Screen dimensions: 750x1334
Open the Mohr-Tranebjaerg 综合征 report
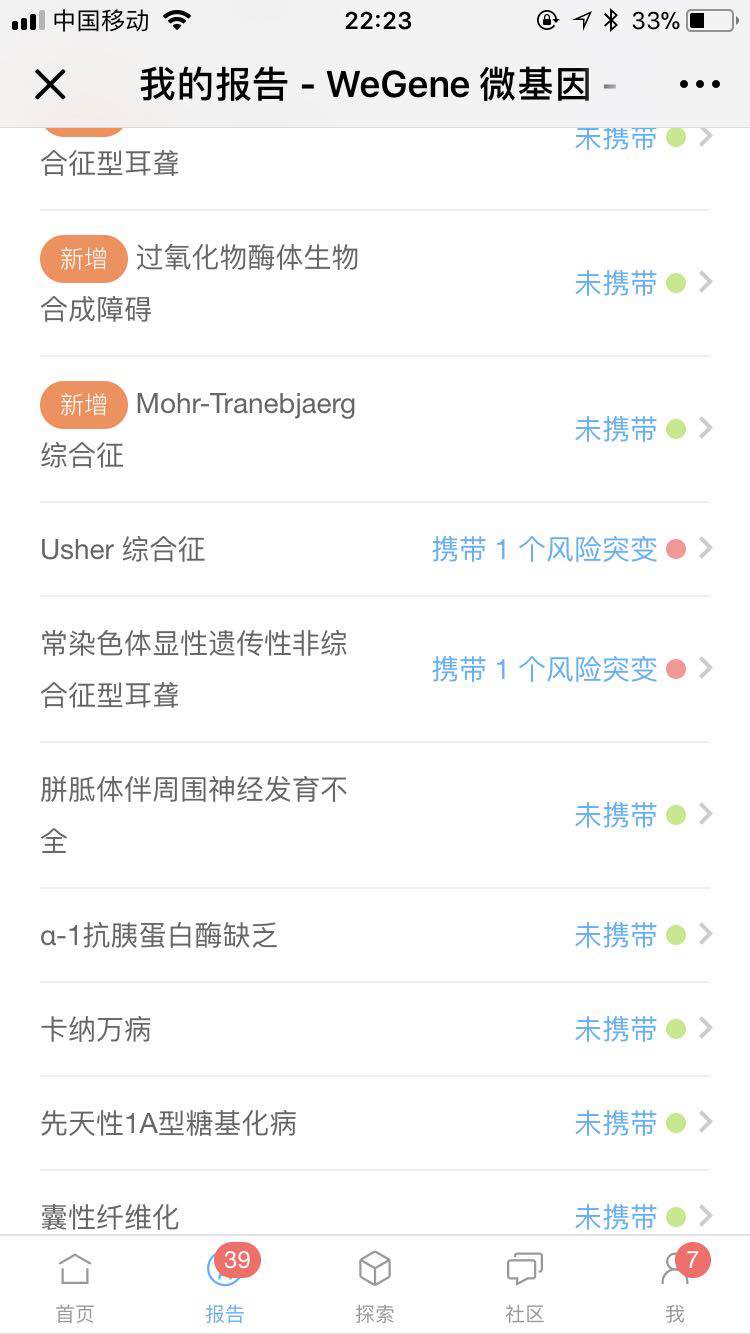tap(375, 430)
